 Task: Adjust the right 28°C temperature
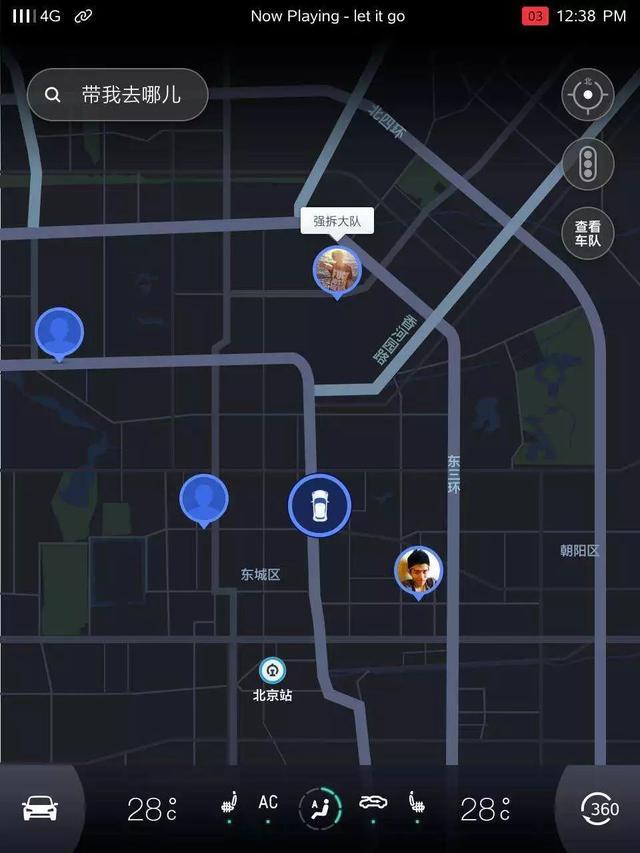click(486, 808)
